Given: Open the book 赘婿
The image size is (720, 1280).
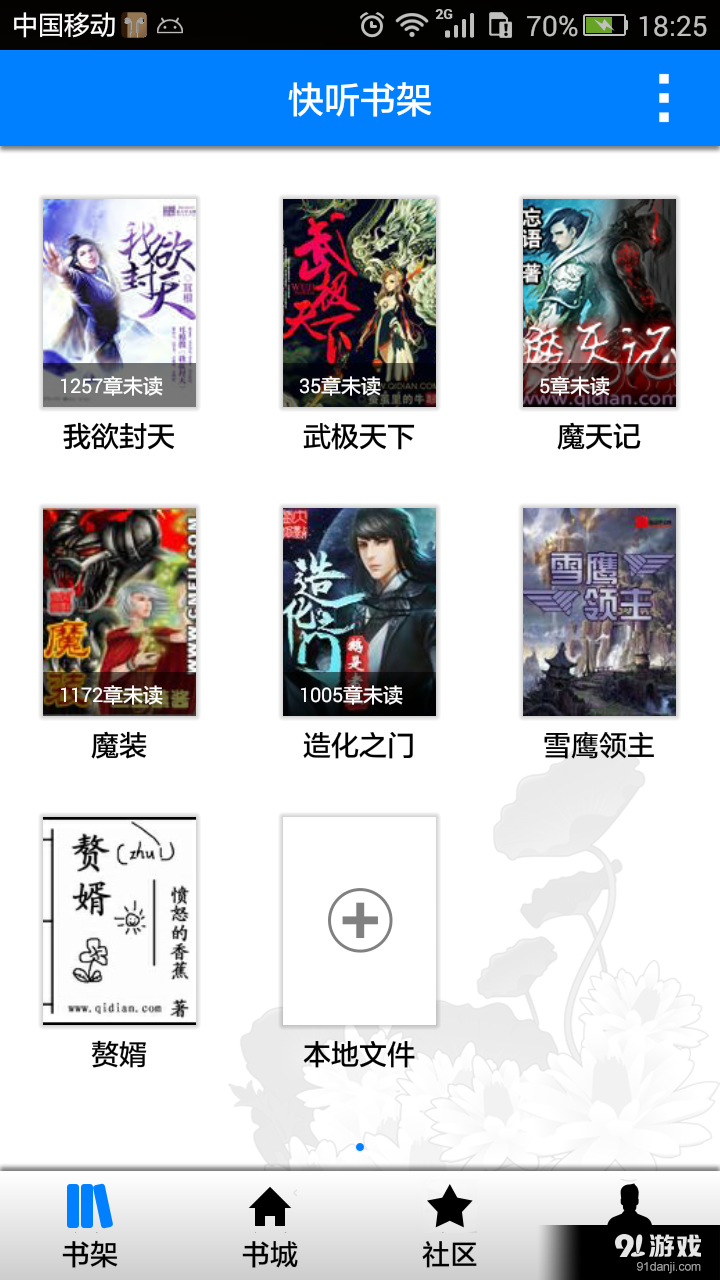Looking at the screenshot, I should click(119, 920).
